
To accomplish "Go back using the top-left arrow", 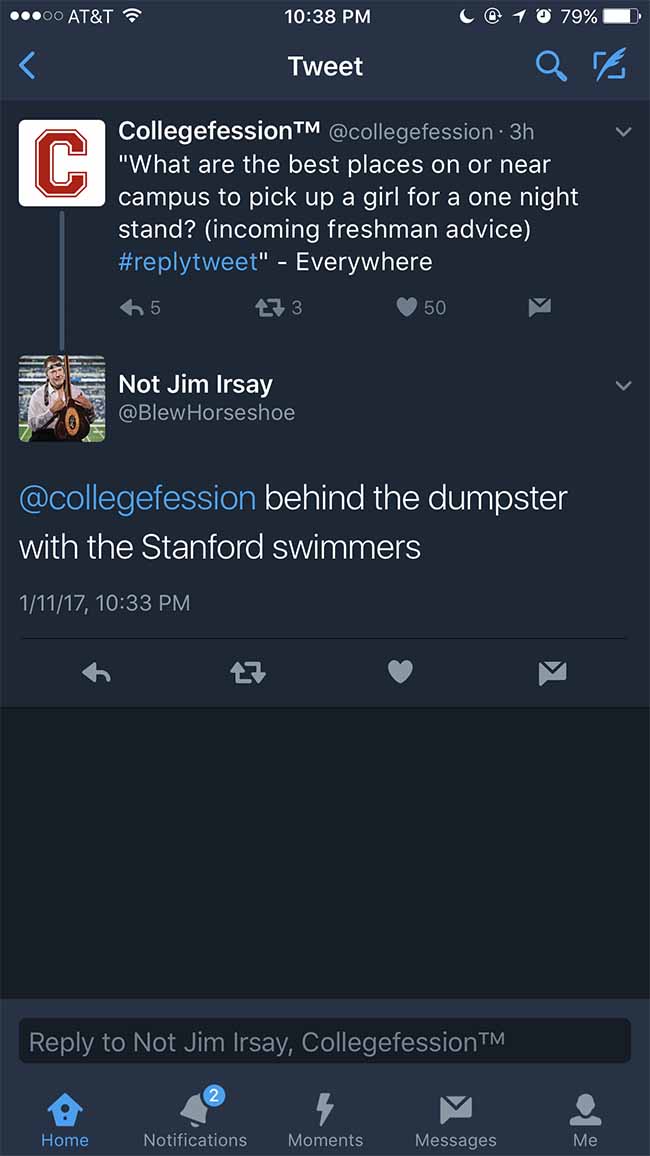I will pos(27,66).
